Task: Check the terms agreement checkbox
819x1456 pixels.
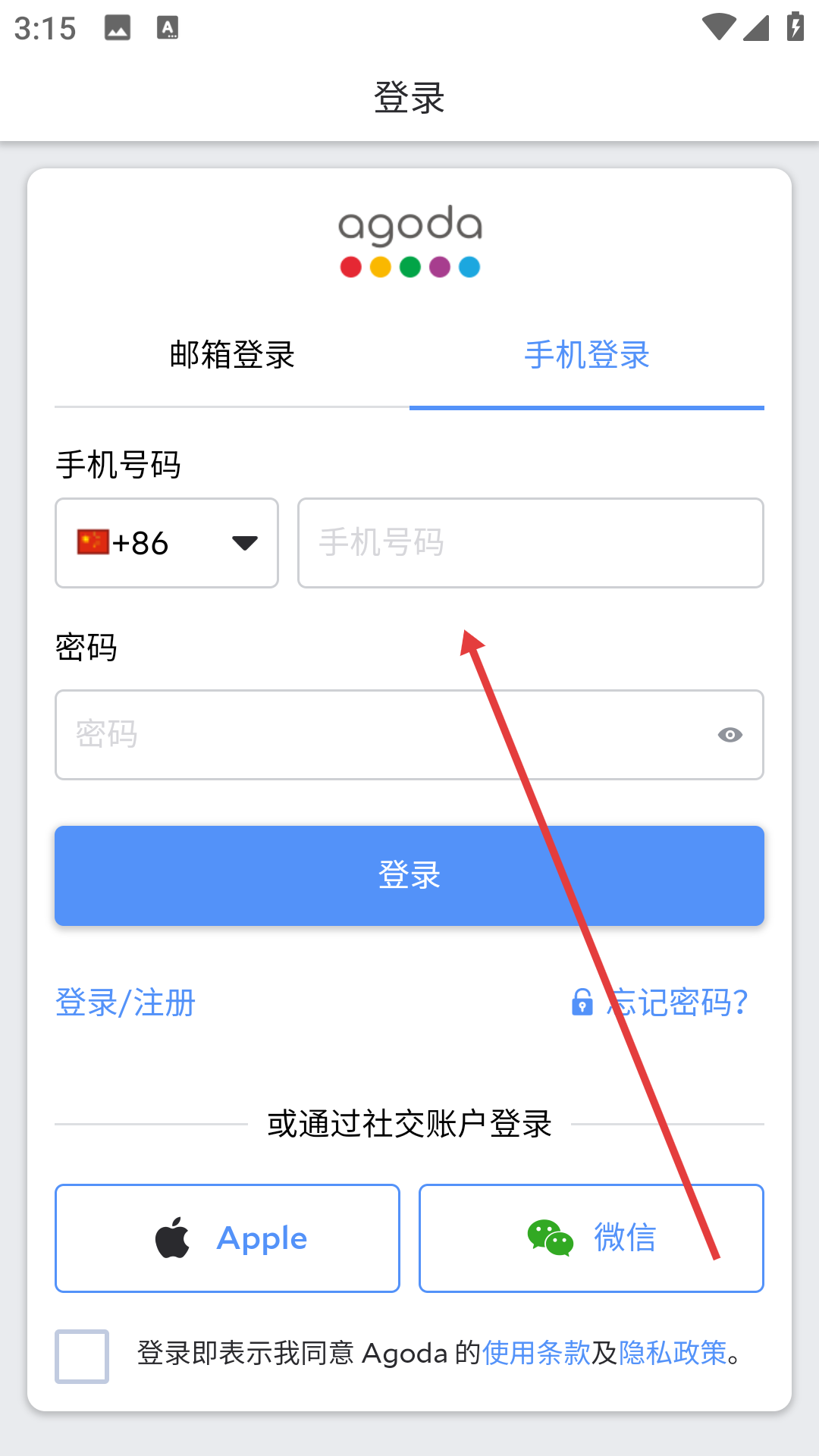Action: (82, 1356)
